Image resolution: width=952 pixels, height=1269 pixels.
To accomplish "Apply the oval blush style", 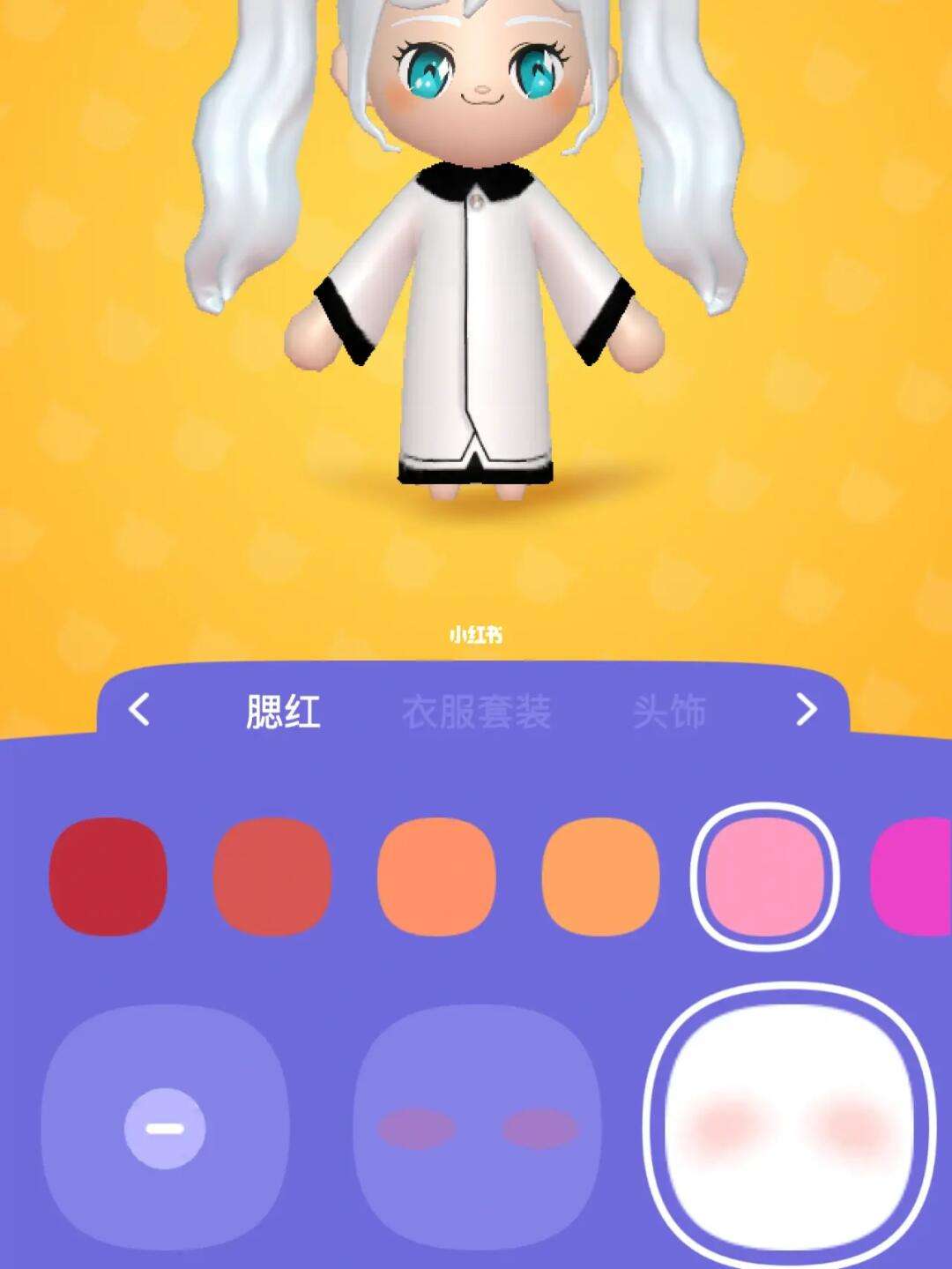I will coord(478,1128).
